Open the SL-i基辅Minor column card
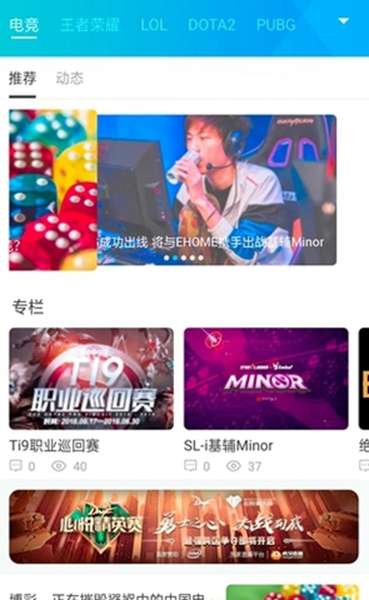 [x=266, y=400]
